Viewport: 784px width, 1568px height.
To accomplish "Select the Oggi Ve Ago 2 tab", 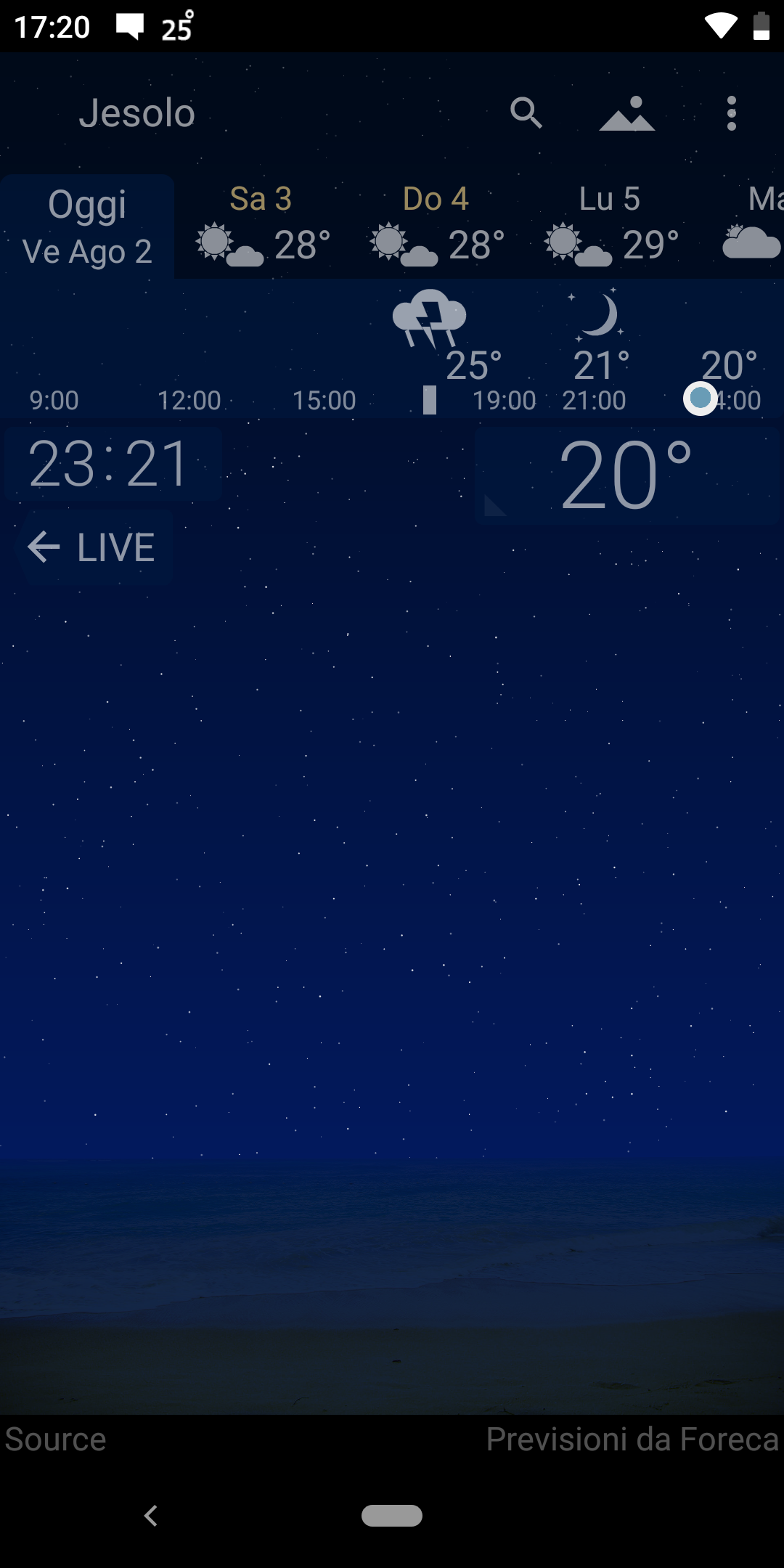I will click(87, 226).
